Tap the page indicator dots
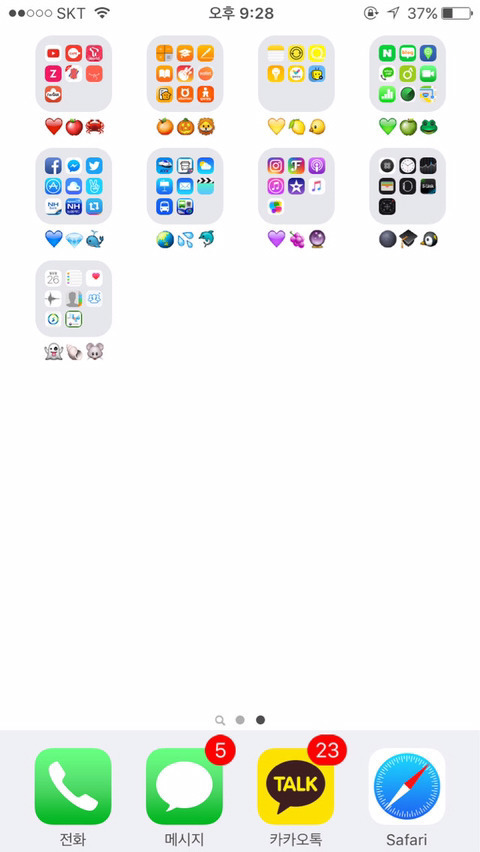Screen dimensions: 480x852 240,720
